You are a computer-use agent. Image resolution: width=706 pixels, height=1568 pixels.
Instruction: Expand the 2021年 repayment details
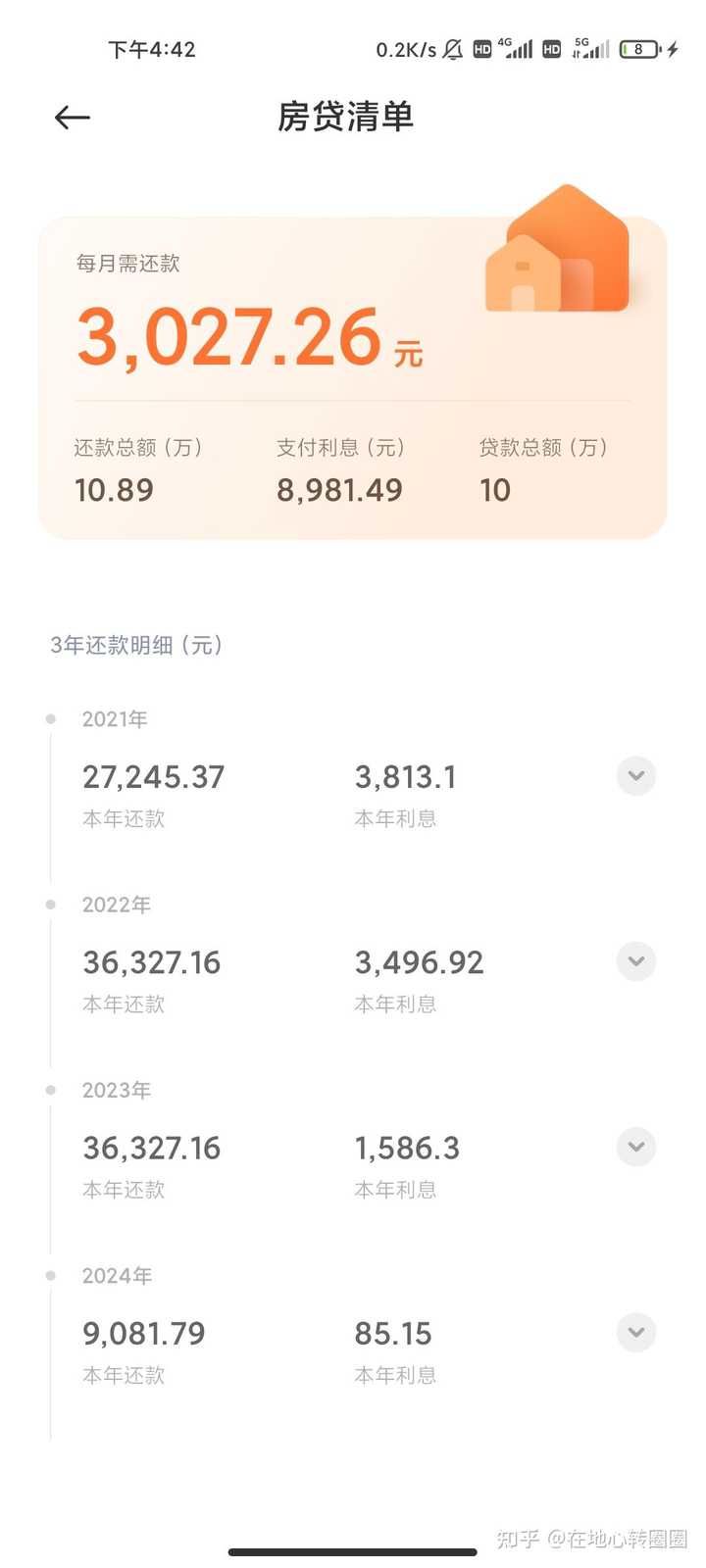635,776
